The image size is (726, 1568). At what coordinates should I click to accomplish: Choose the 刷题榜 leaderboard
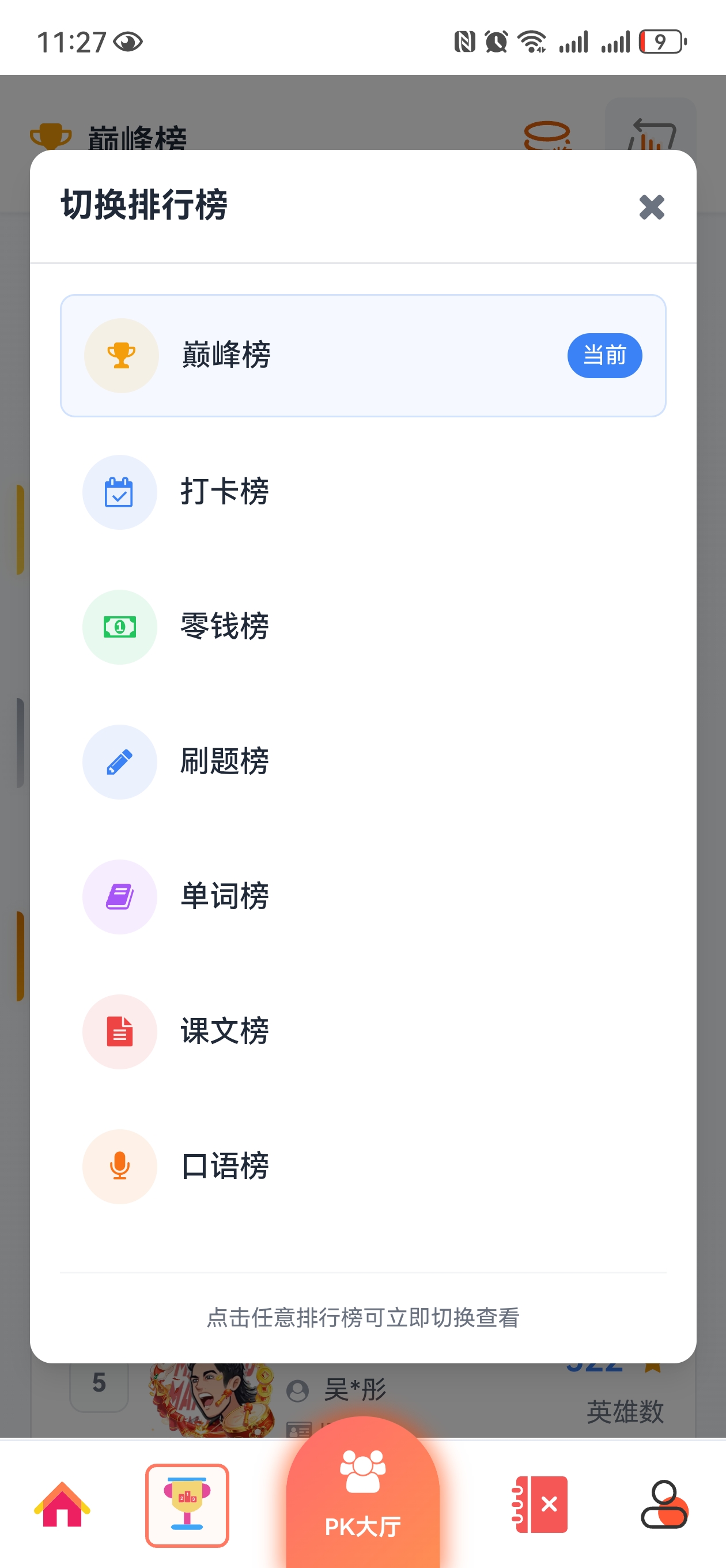362,762
